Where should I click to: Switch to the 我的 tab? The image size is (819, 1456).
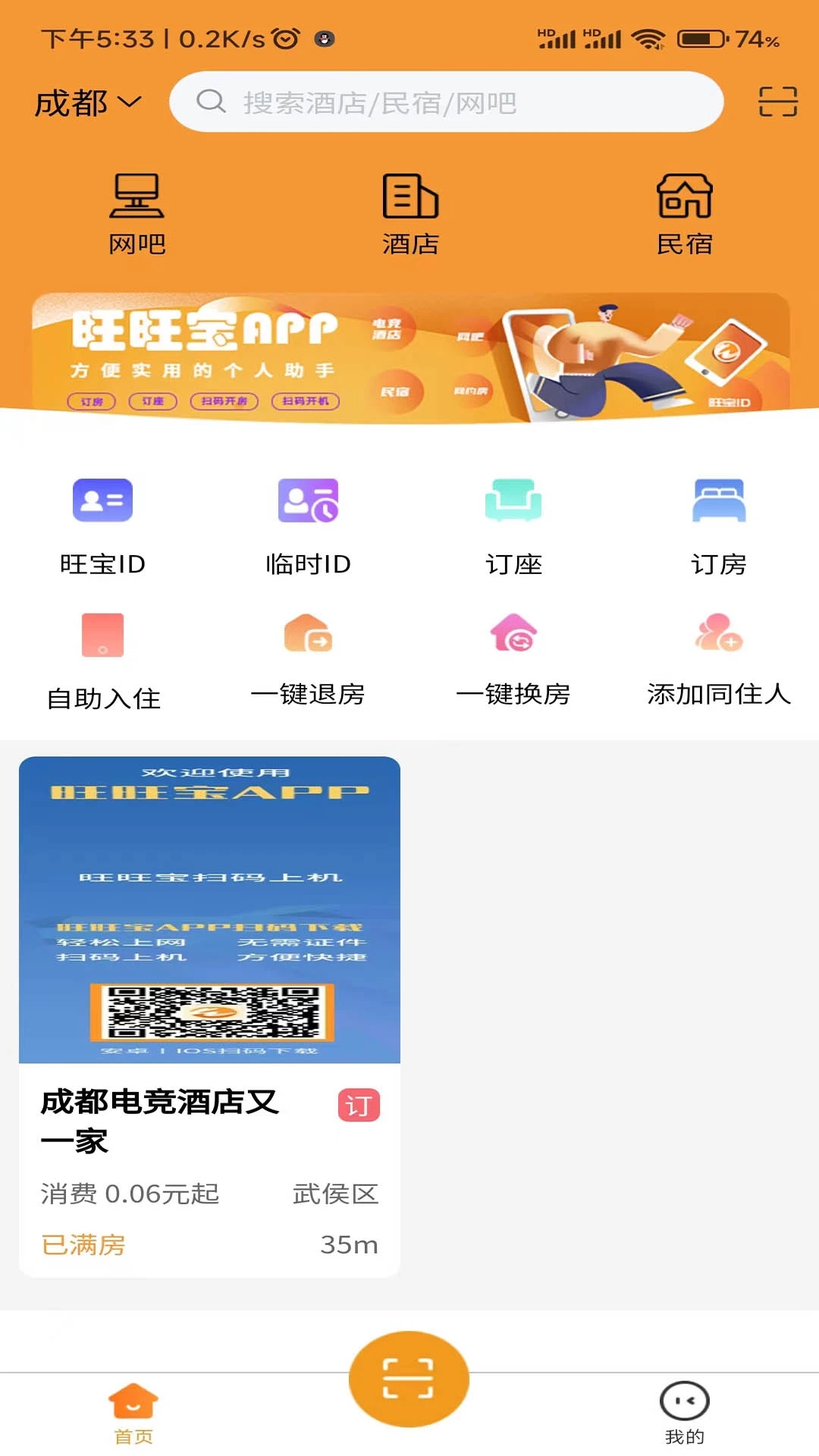point(684,1414)
